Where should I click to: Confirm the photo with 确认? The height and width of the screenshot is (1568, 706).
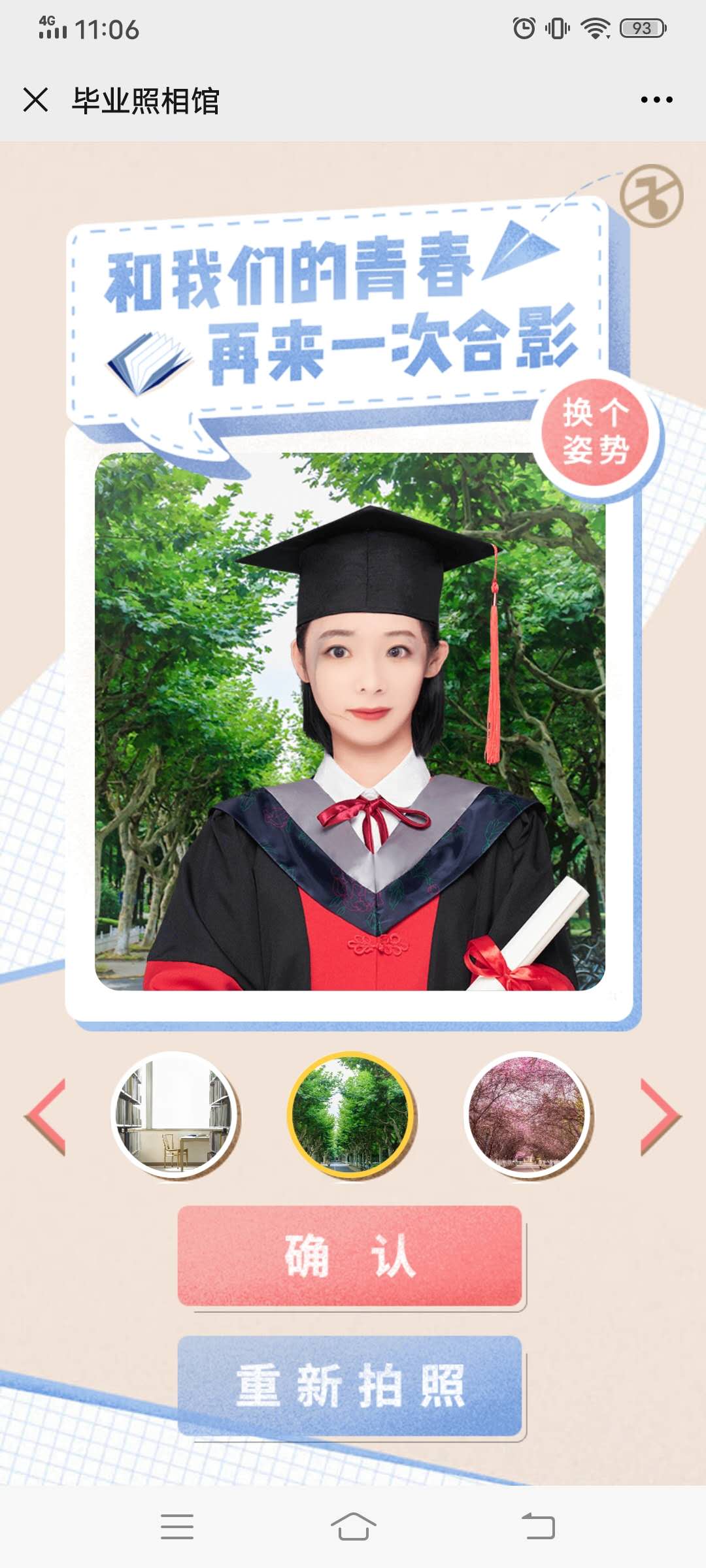coord(350,1256)
